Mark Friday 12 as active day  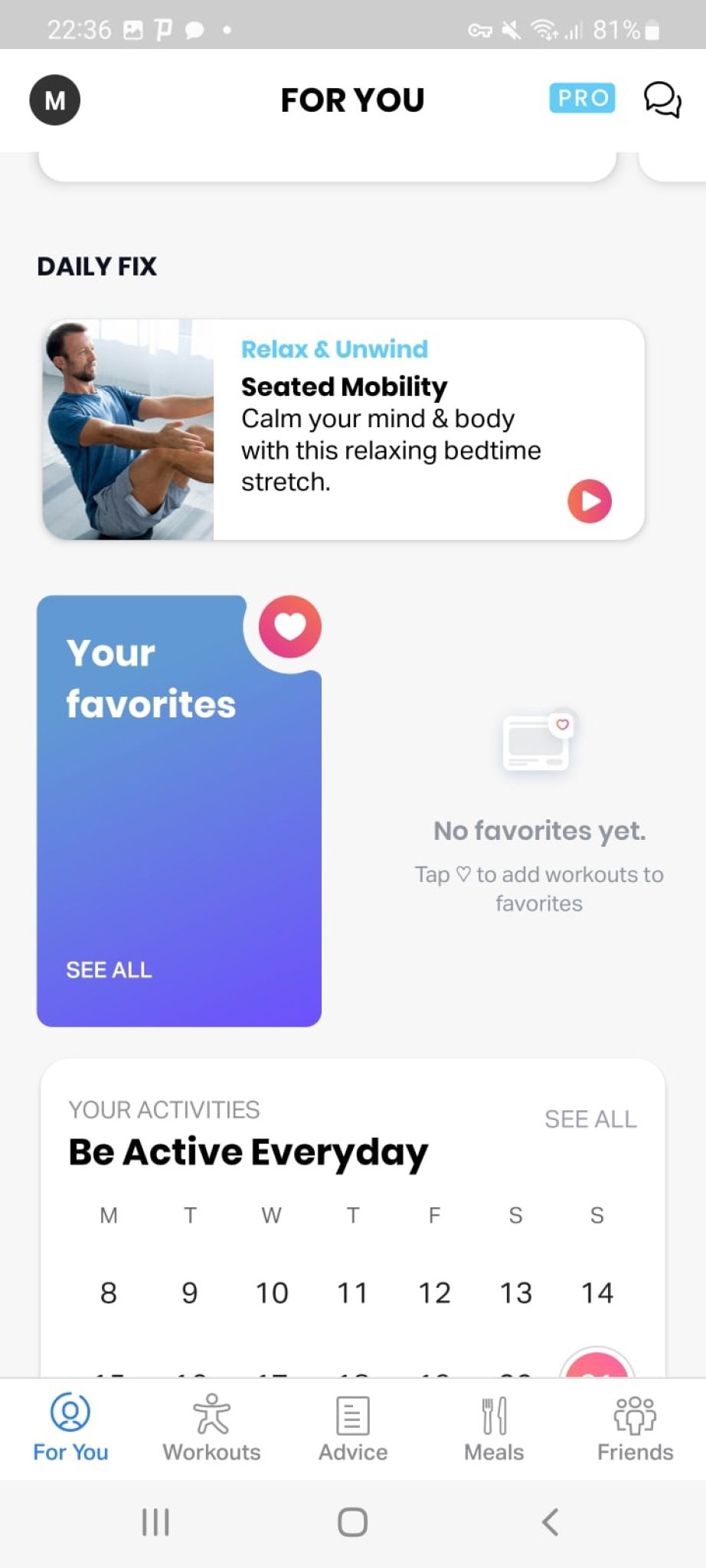(x=434, y=1293)
